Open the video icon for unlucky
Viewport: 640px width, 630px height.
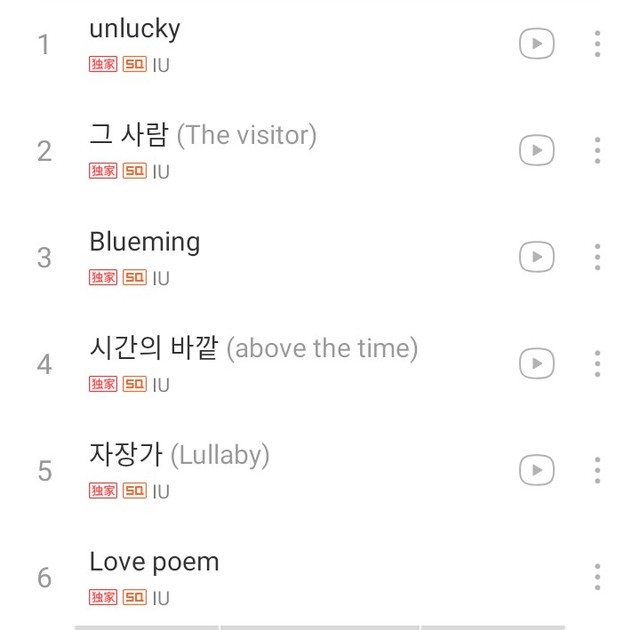(x=537, y=44)
